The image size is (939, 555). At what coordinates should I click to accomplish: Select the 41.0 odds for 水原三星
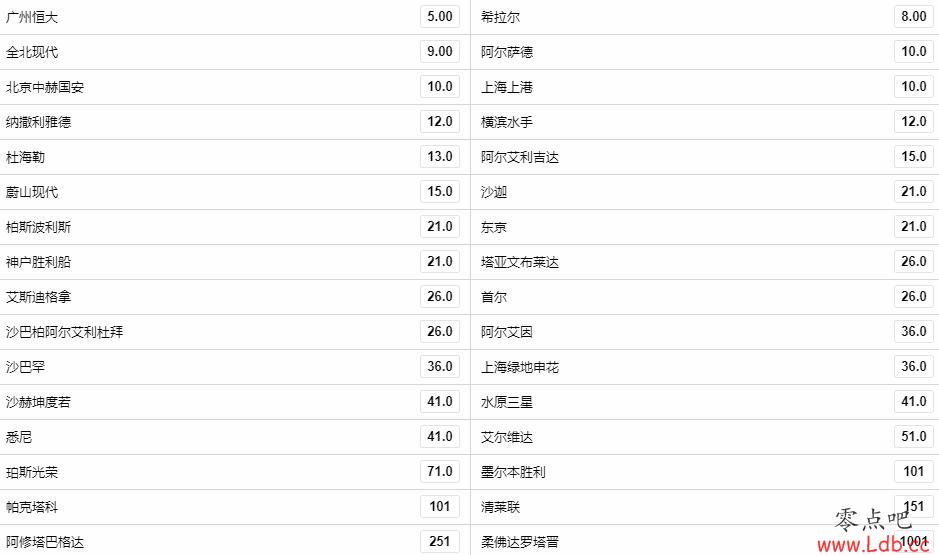(914, 401)
